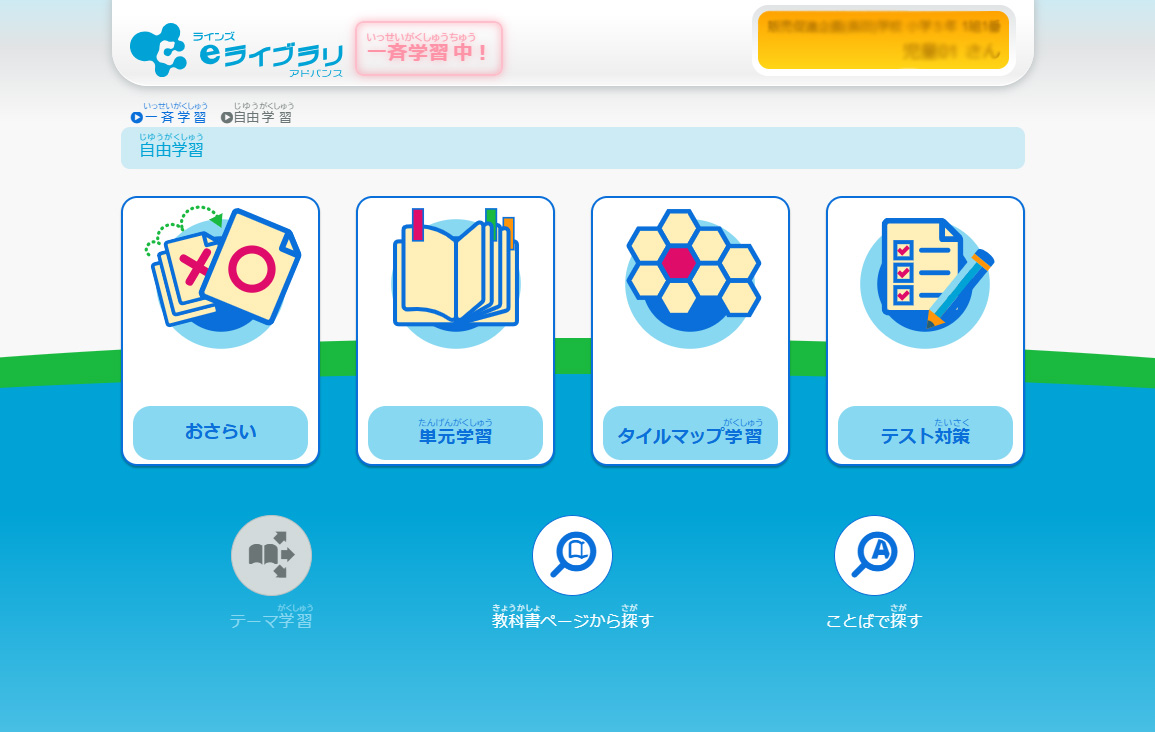Tap 教科書ページから探す search icon
This screenshot has width=1155, height=732.
(572, 556)
